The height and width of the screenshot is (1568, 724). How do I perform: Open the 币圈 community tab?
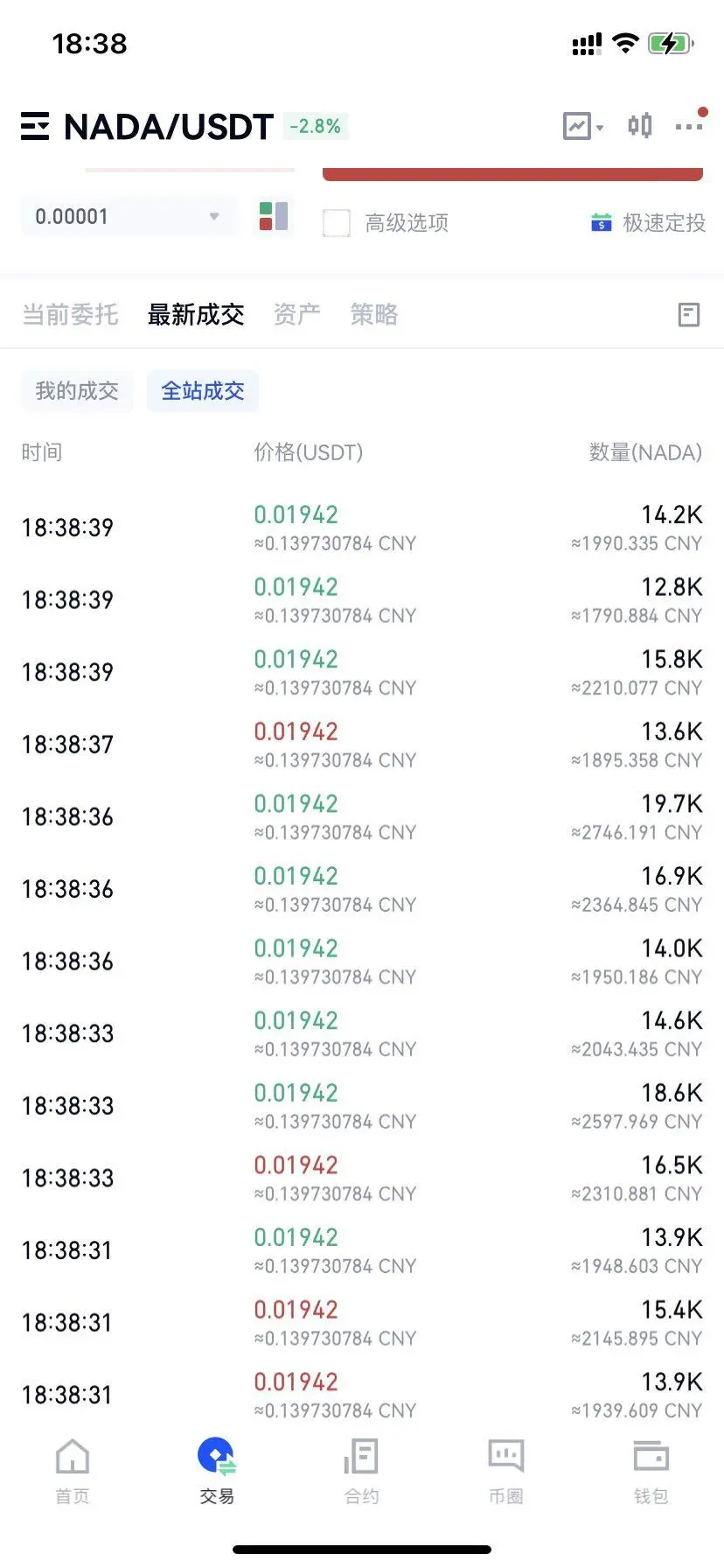tap(506, 1472)
